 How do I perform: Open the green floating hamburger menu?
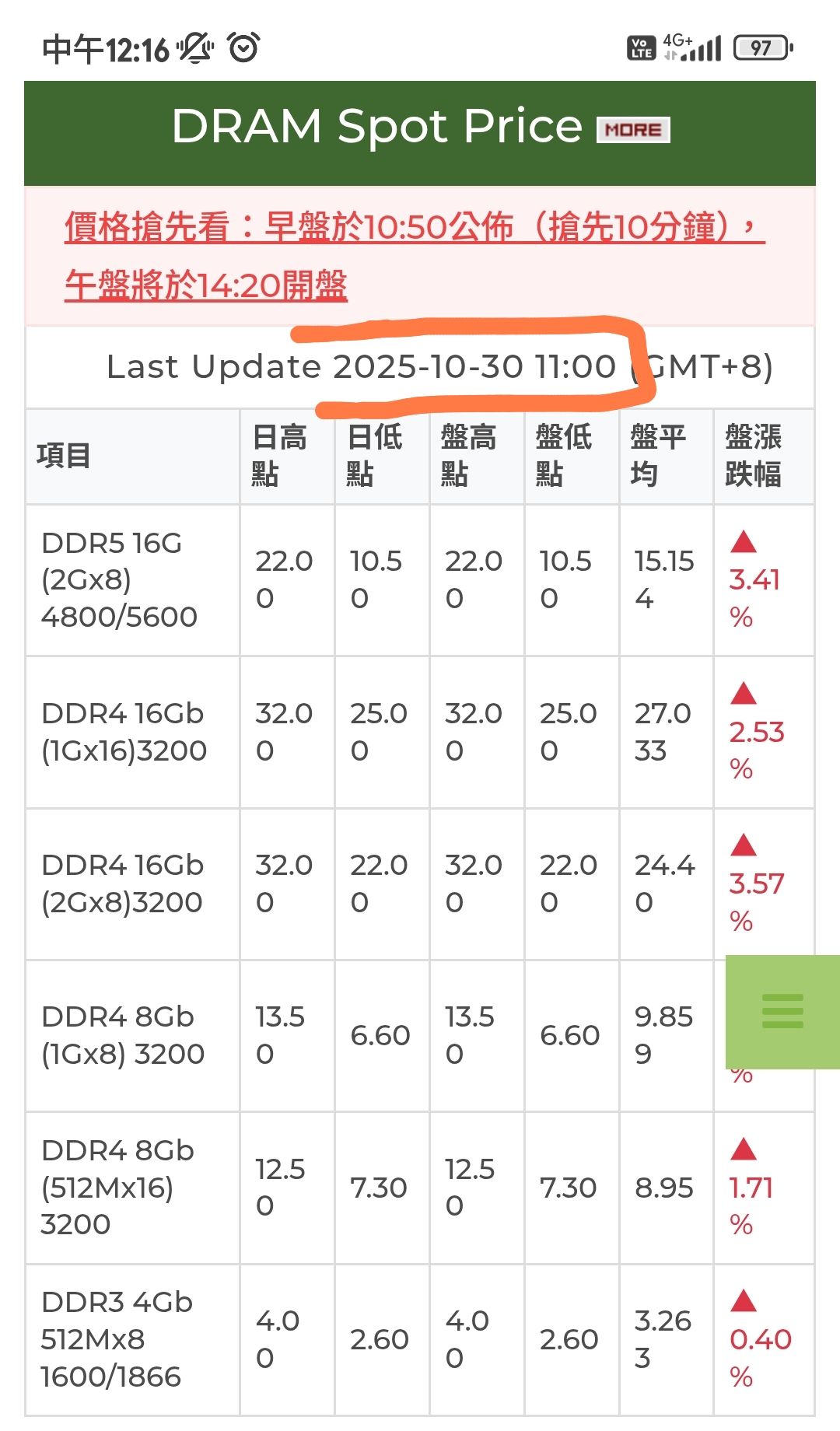pyautogui.click(x=782, y=1011)
